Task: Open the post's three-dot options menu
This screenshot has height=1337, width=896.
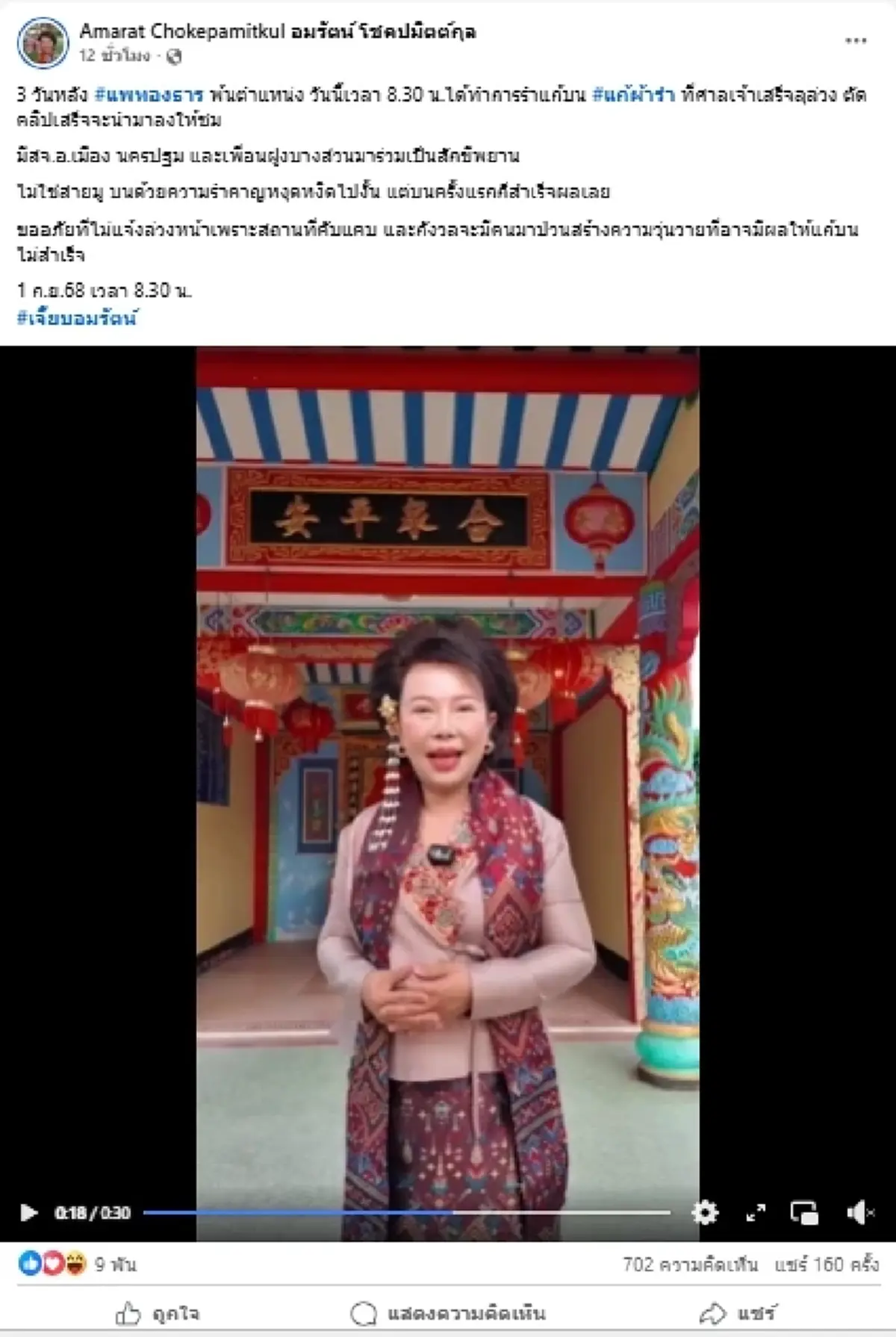Action: pos(855,41)
